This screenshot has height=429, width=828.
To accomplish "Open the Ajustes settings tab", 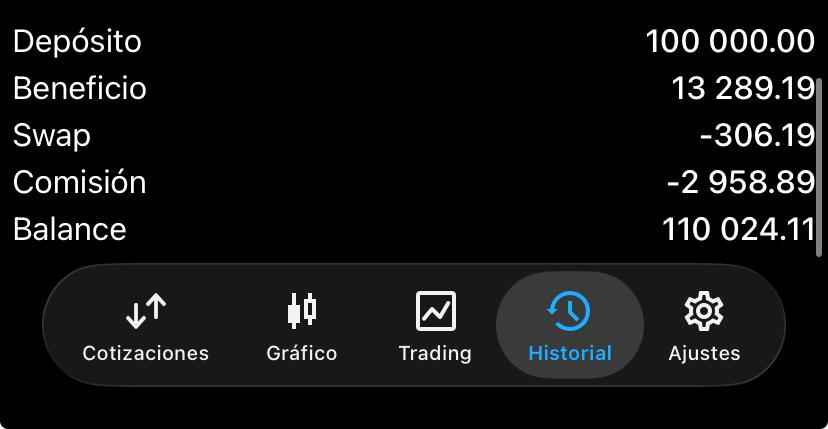I will point(704,326).
